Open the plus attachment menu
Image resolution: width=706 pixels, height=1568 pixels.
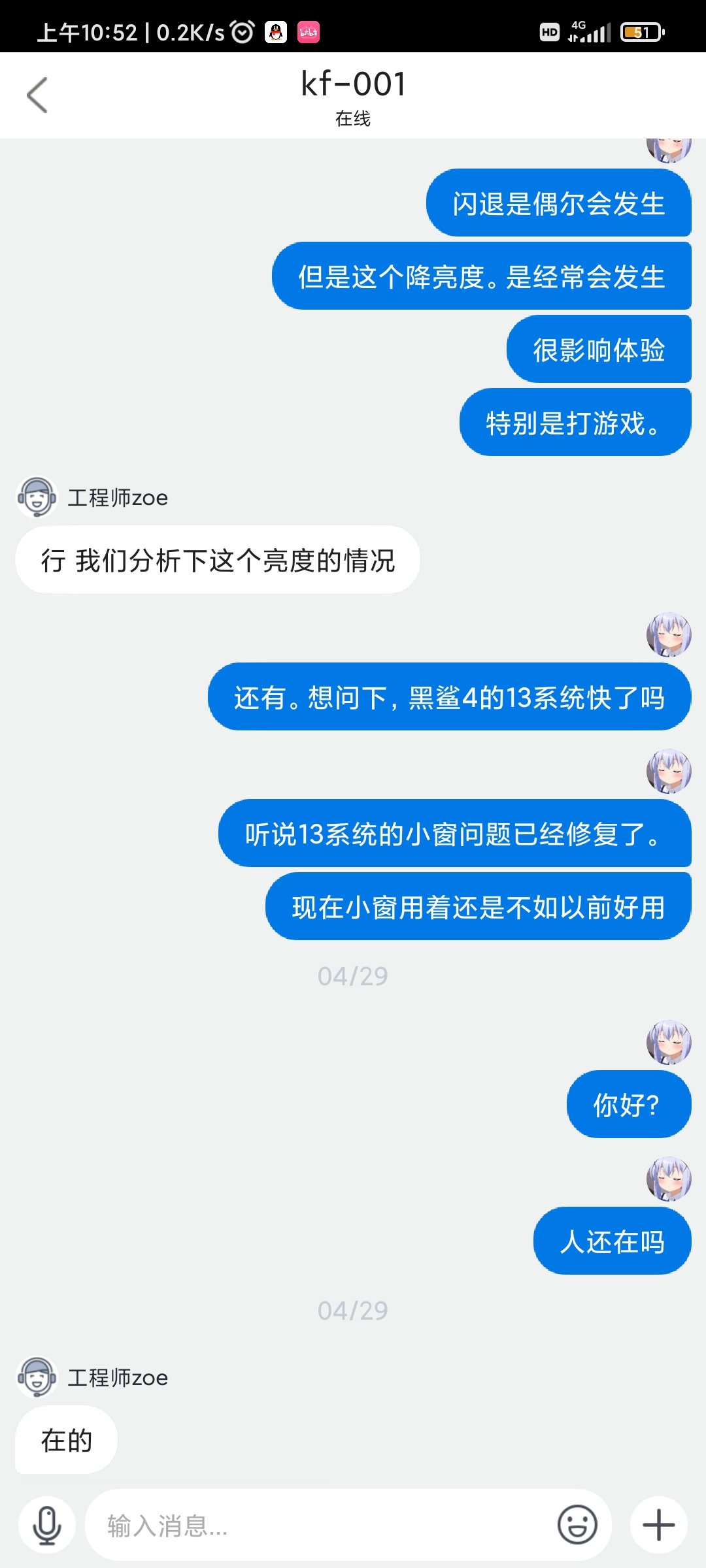click(658, 1526)
